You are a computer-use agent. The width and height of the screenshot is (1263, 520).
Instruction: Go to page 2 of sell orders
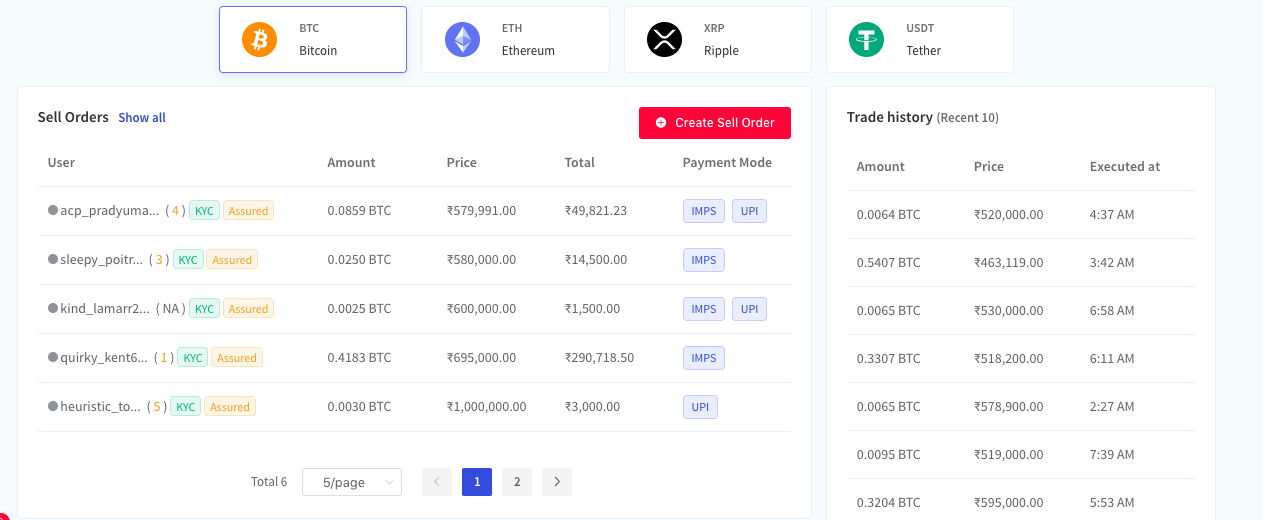pyautogui.click(x=516, y=482)
